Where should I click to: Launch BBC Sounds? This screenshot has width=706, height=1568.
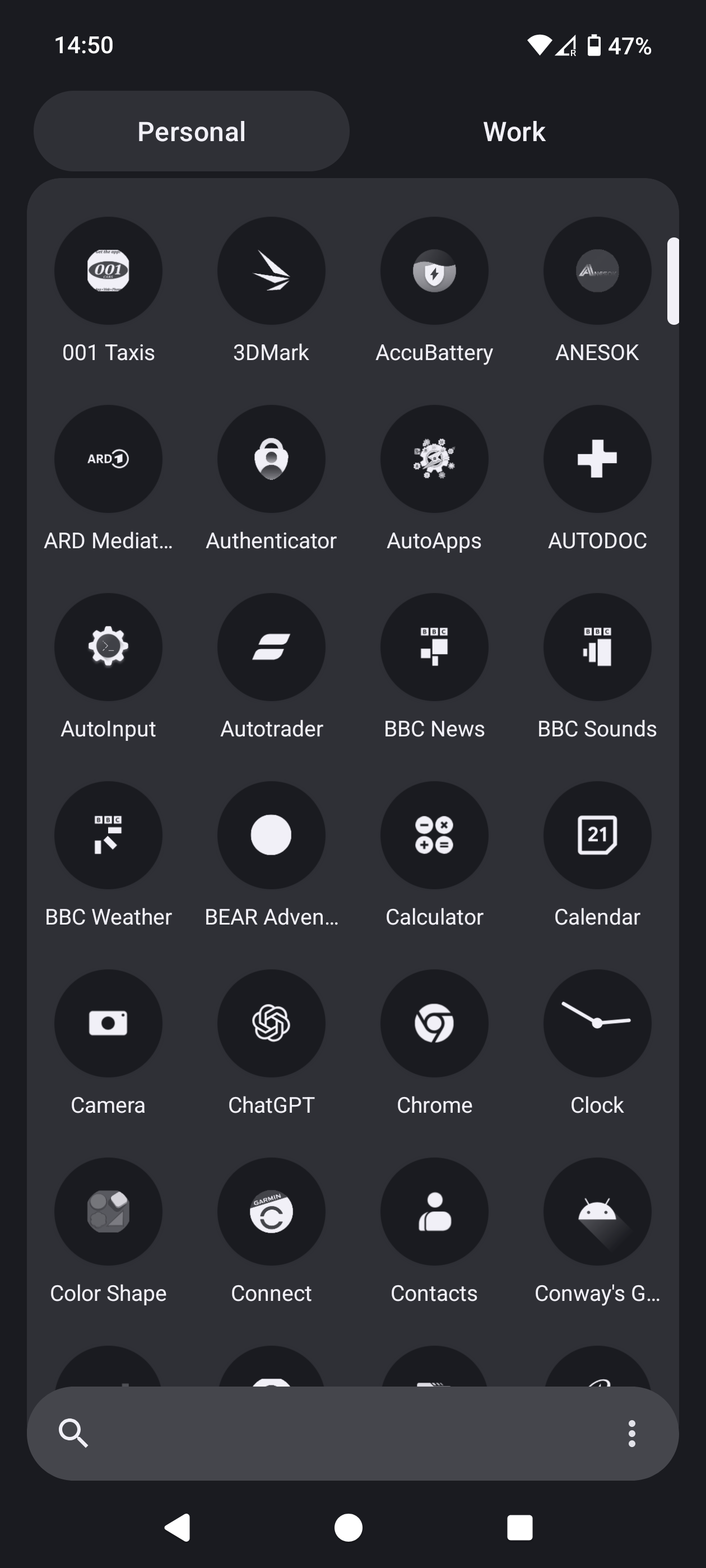tap(597, 647)
